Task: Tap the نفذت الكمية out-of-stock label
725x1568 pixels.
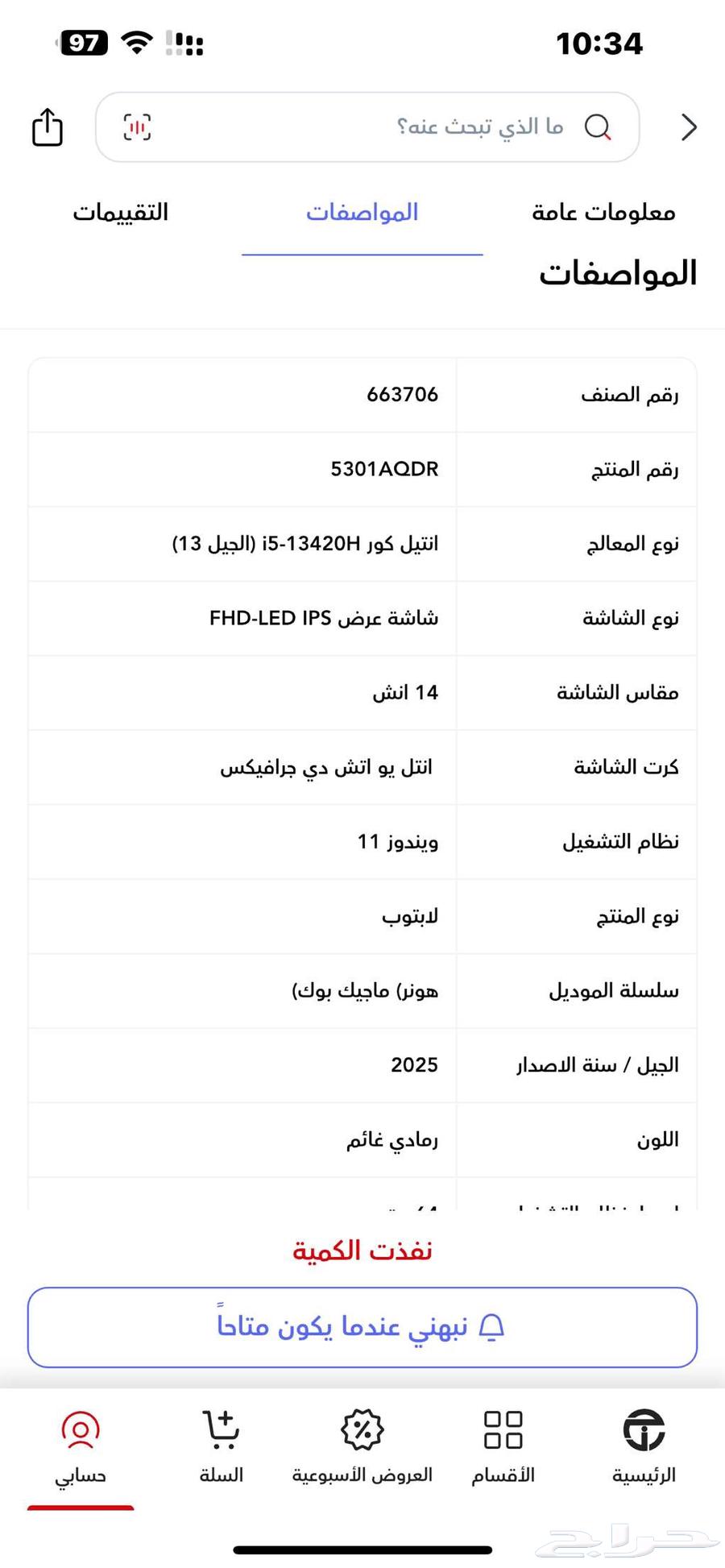Action: click(x=362, y=1250)
